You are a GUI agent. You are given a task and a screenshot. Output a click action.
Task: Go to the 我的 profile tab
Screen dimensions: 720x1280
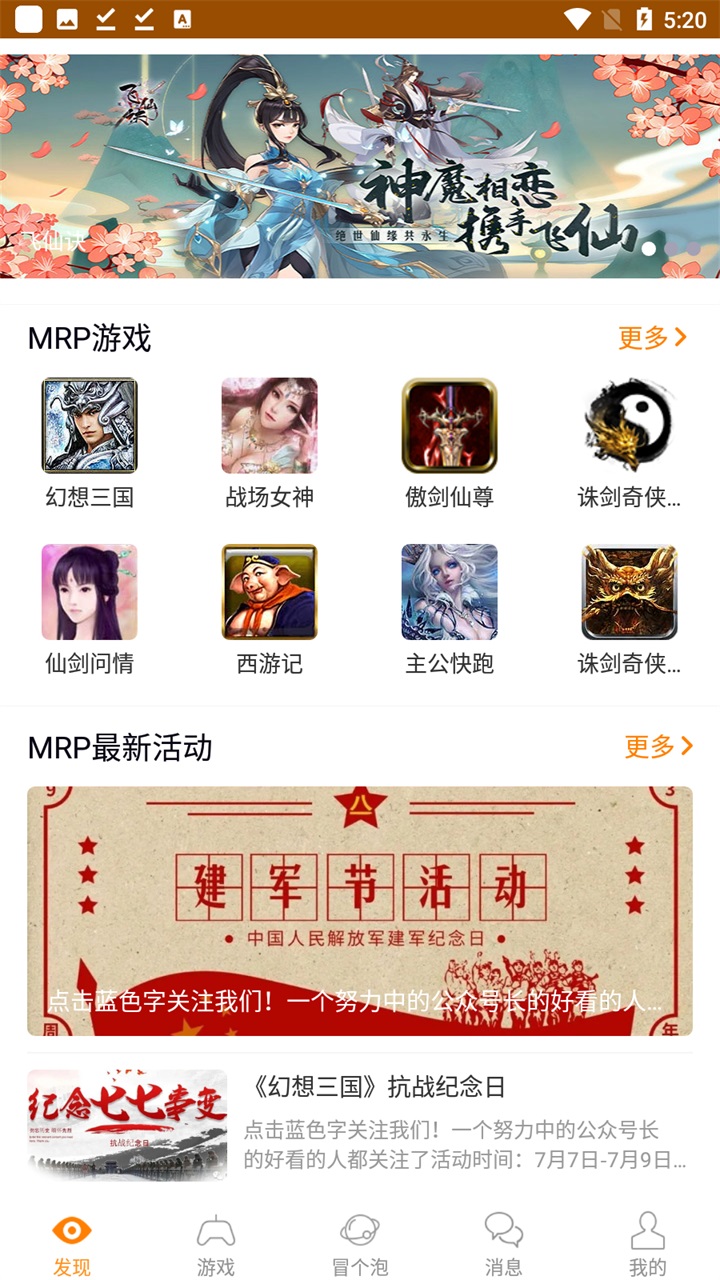point(647,1240)
